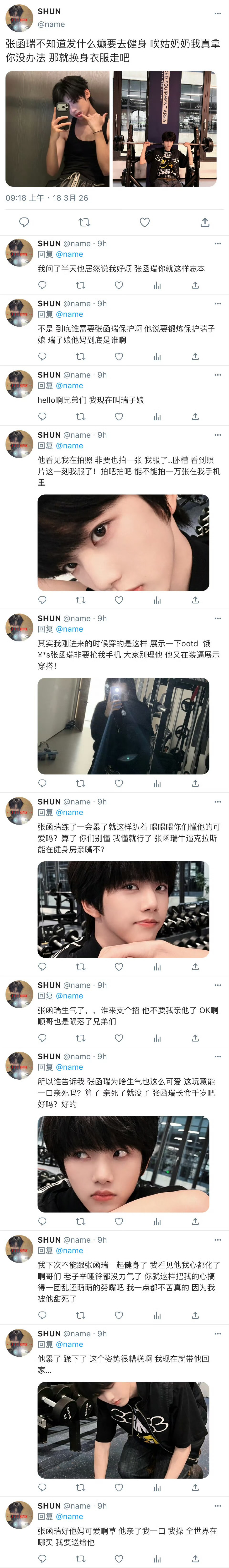
Task: View the ootd mirror photo in the reply
Action: [x=123, y=726]
